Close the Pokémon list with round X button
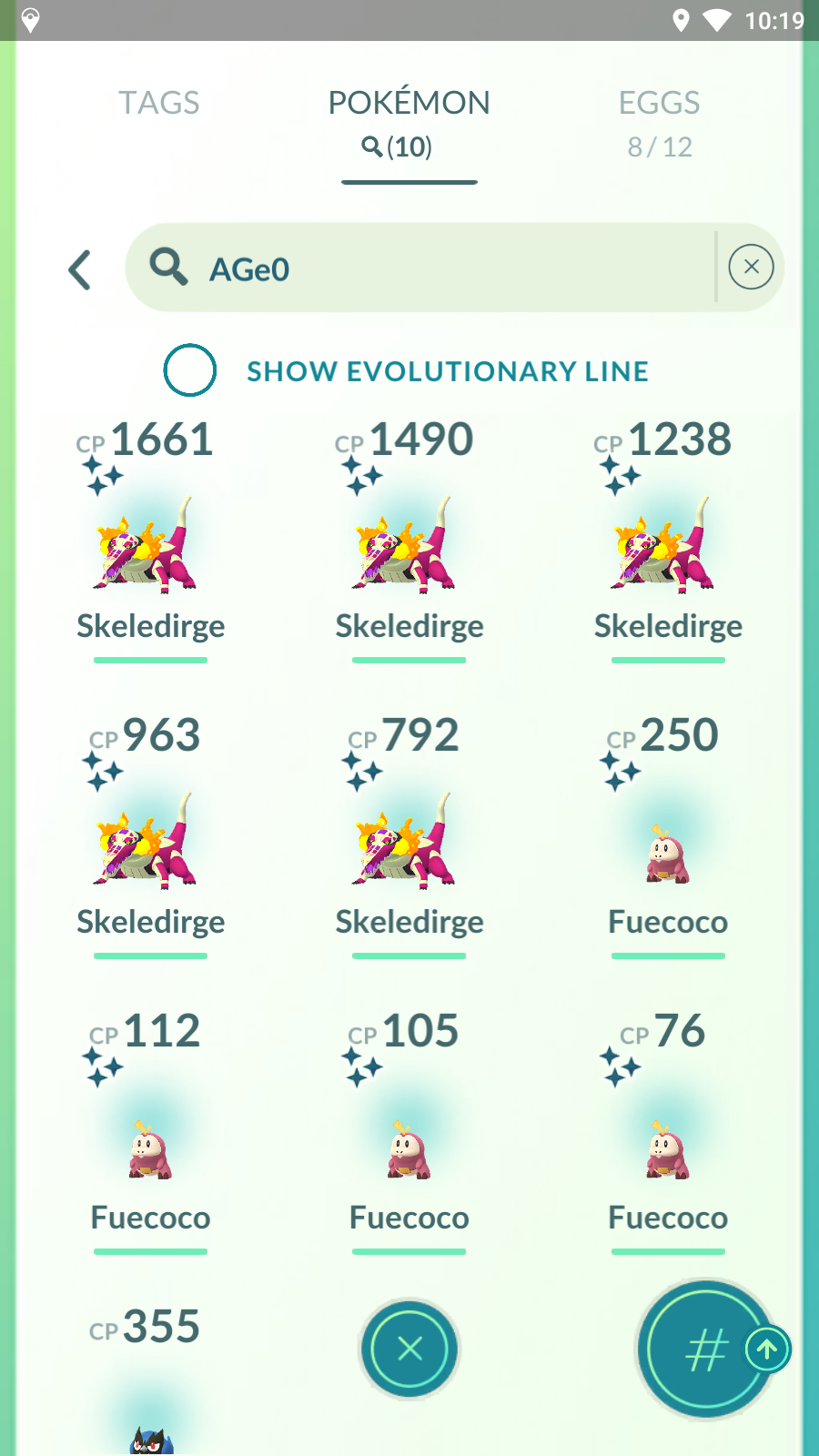The height and width of the screenshot is (1456, 819). (x=409, y=1349)
